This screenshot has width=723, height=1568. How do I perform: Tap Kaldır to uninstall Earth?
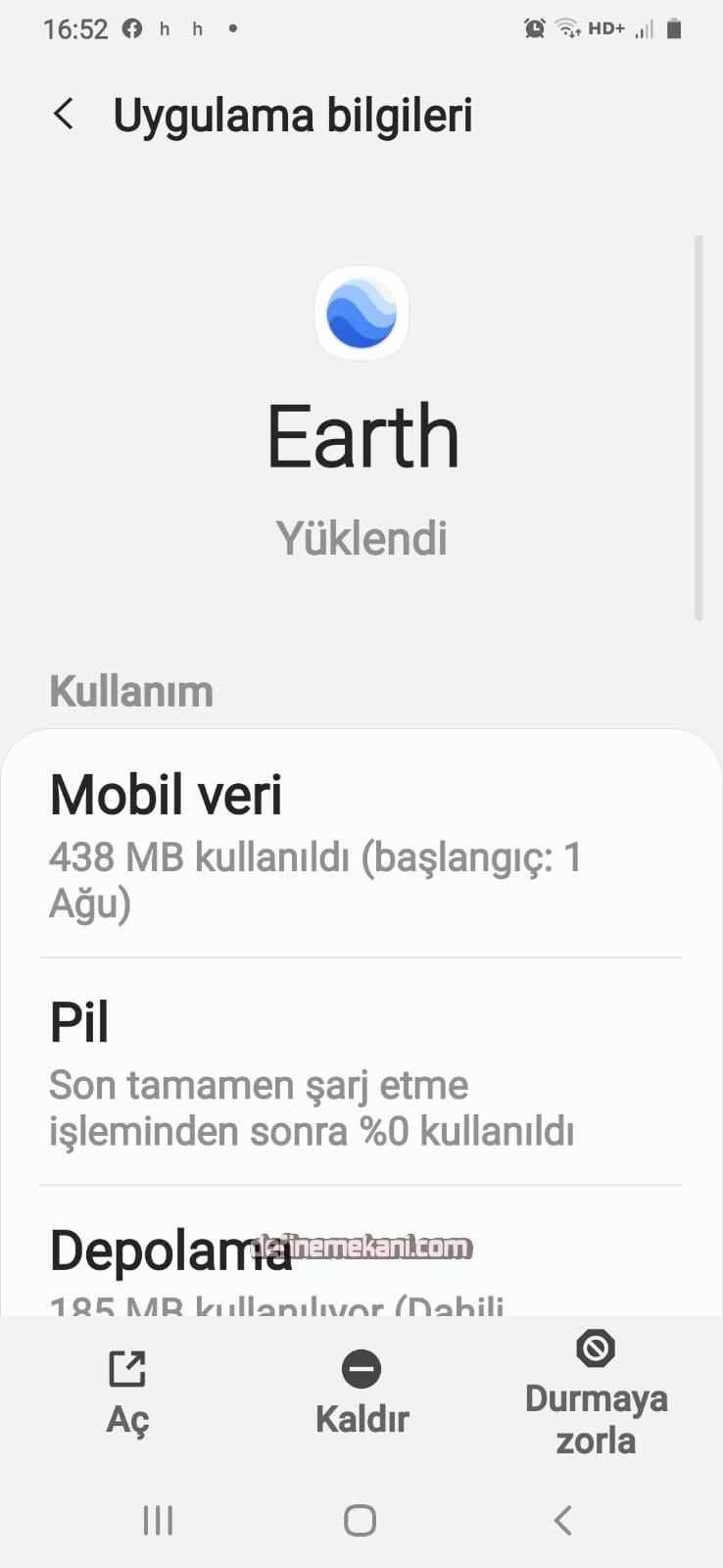pyautogui.click(x=361, y=1392)
